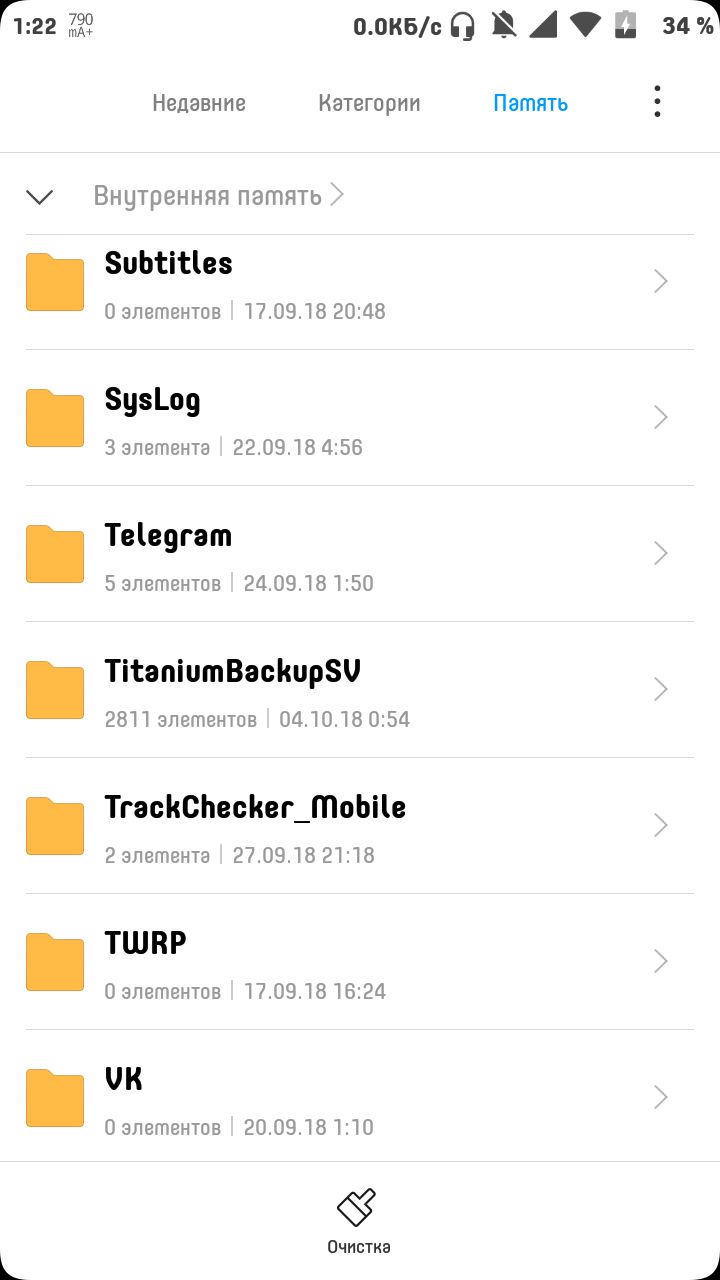Screen dimensions: 720x1280
Task: Open the SysLog folder
Action: (x=360, y=418)
